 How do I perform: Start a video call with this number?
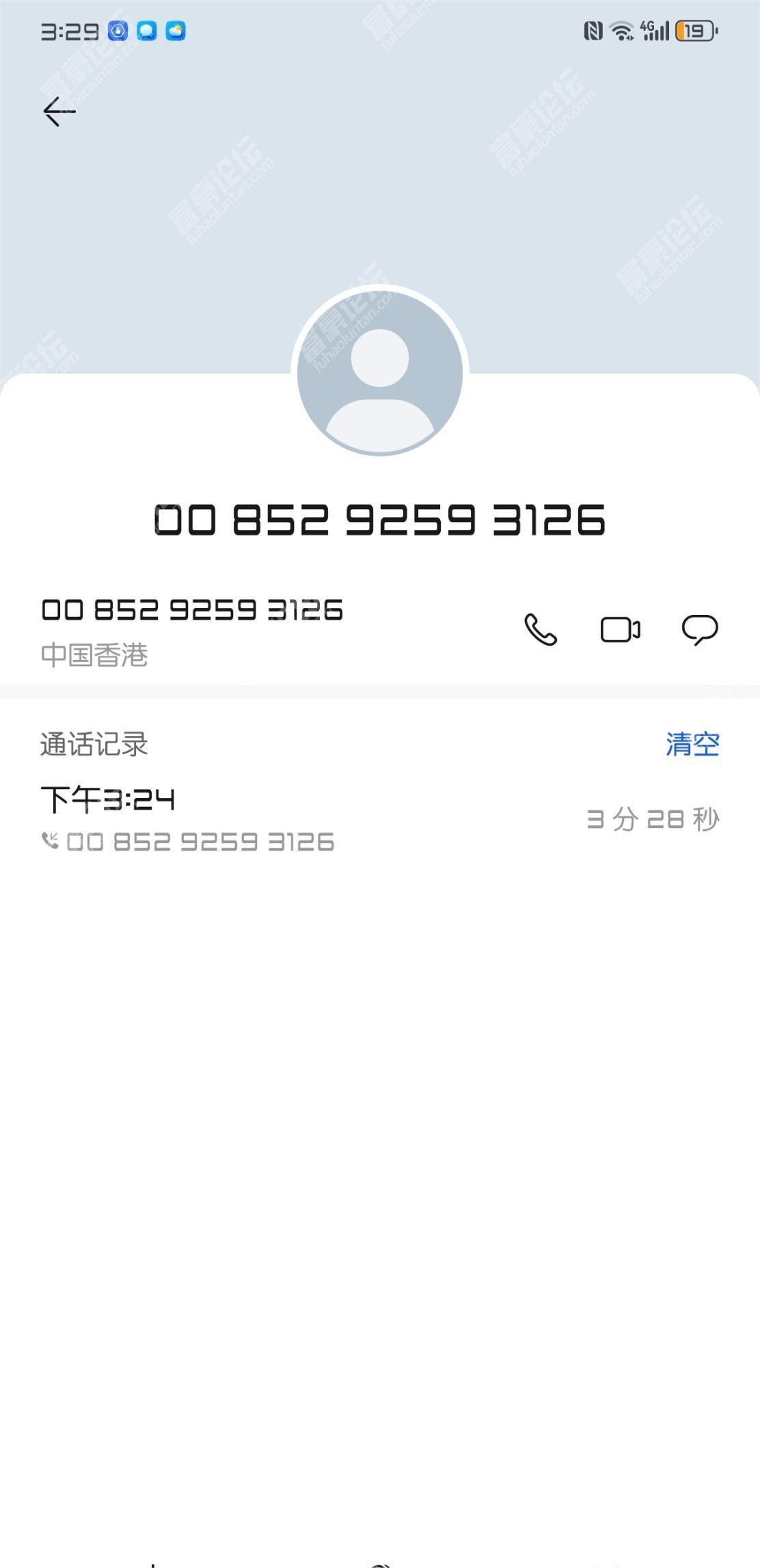(621, 629)
